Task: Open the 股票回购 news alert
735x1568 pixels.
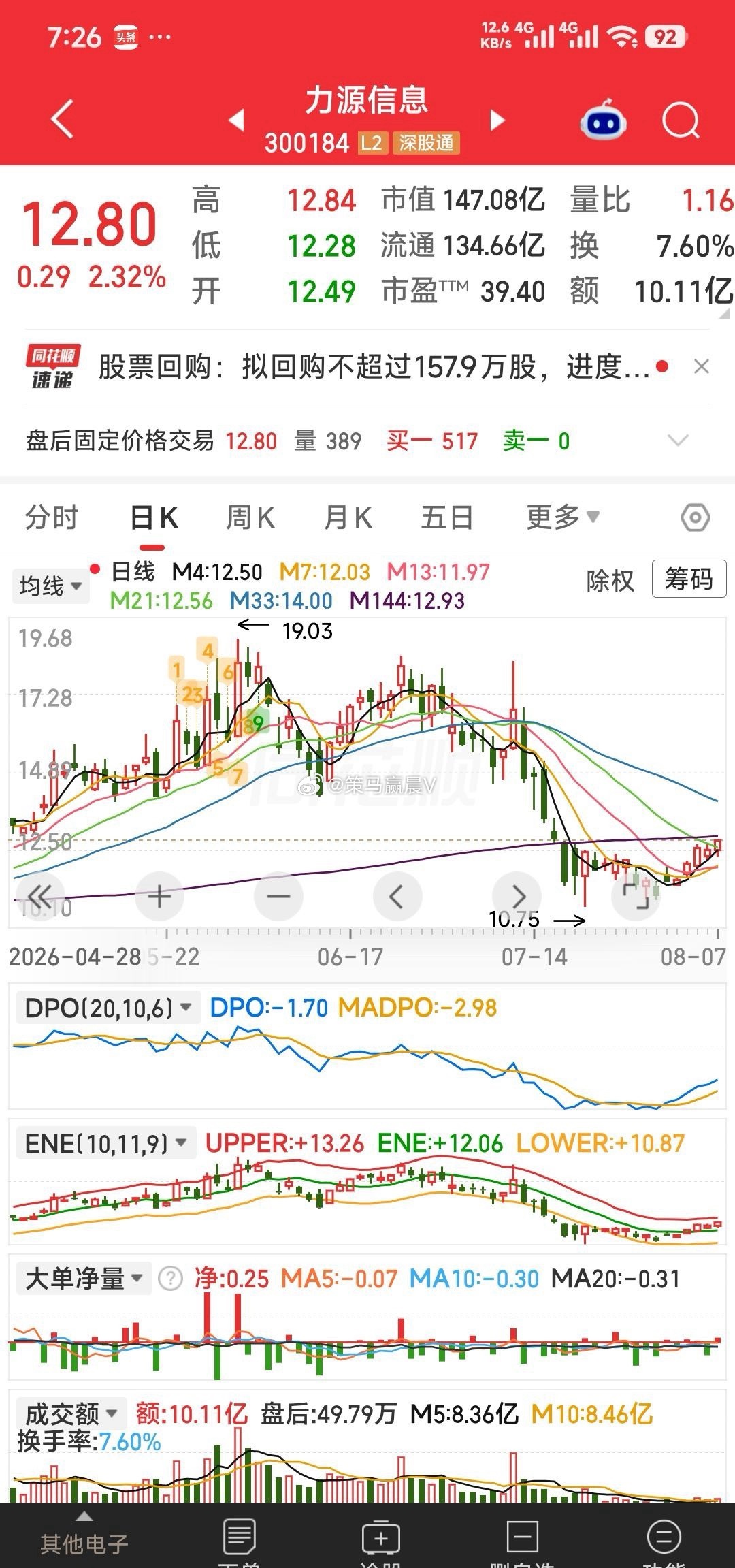Action: coord(374,367)
